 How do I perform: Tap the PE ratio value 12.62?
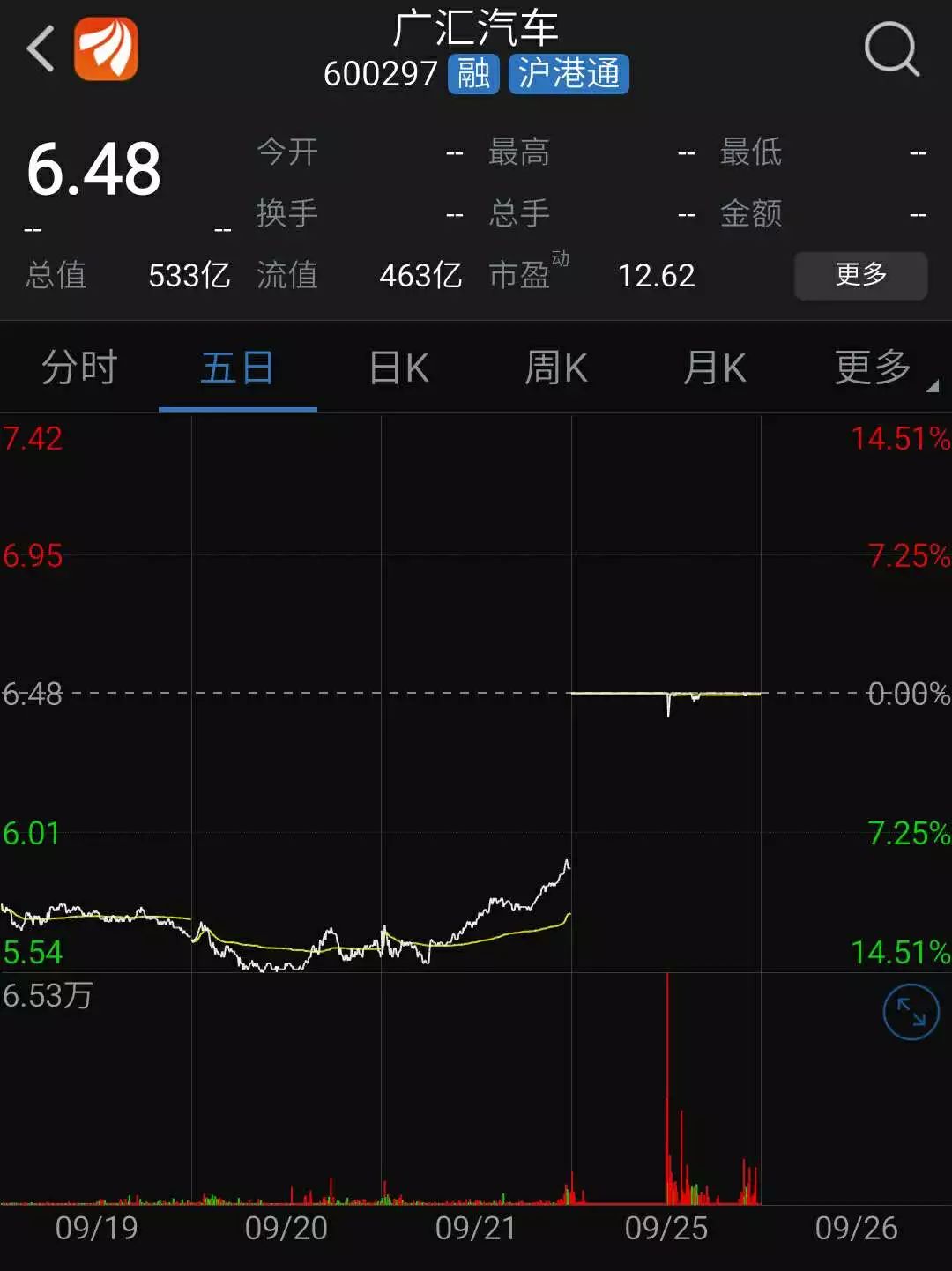[x=658, y=276]
